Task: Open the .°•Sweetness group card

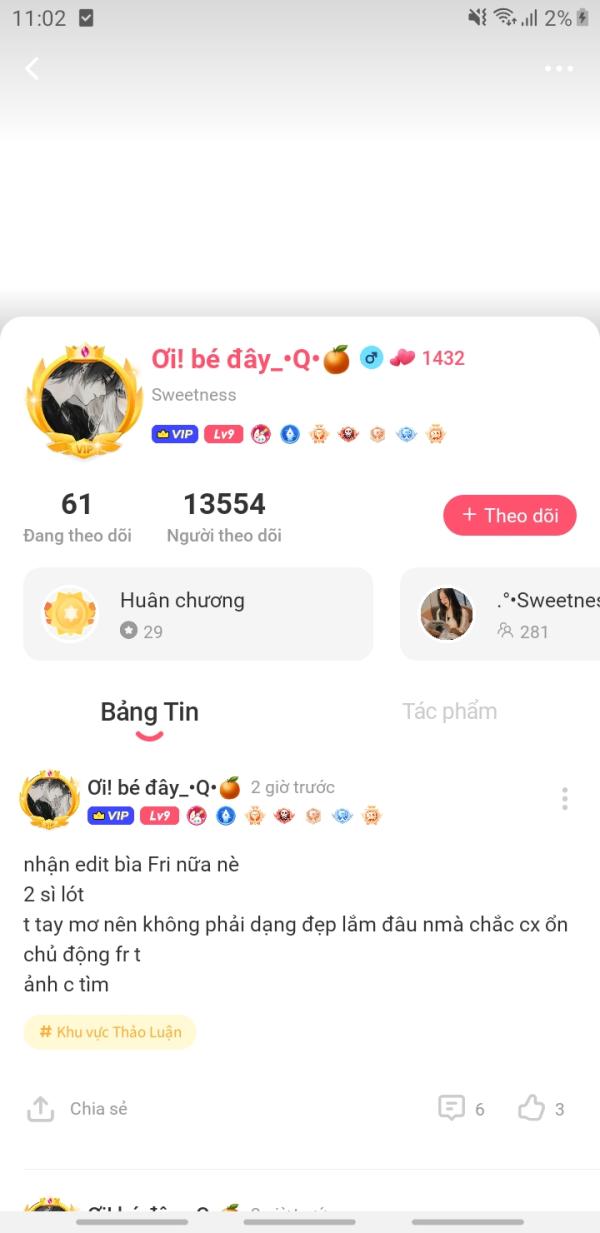Action: point(500,614)
